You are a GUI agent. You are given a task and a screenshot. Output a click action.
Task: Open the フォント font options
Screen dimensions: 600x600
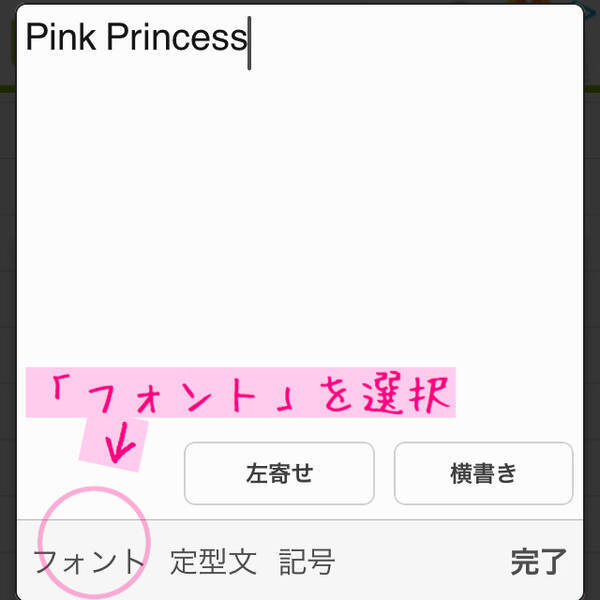tap(89, 562)
